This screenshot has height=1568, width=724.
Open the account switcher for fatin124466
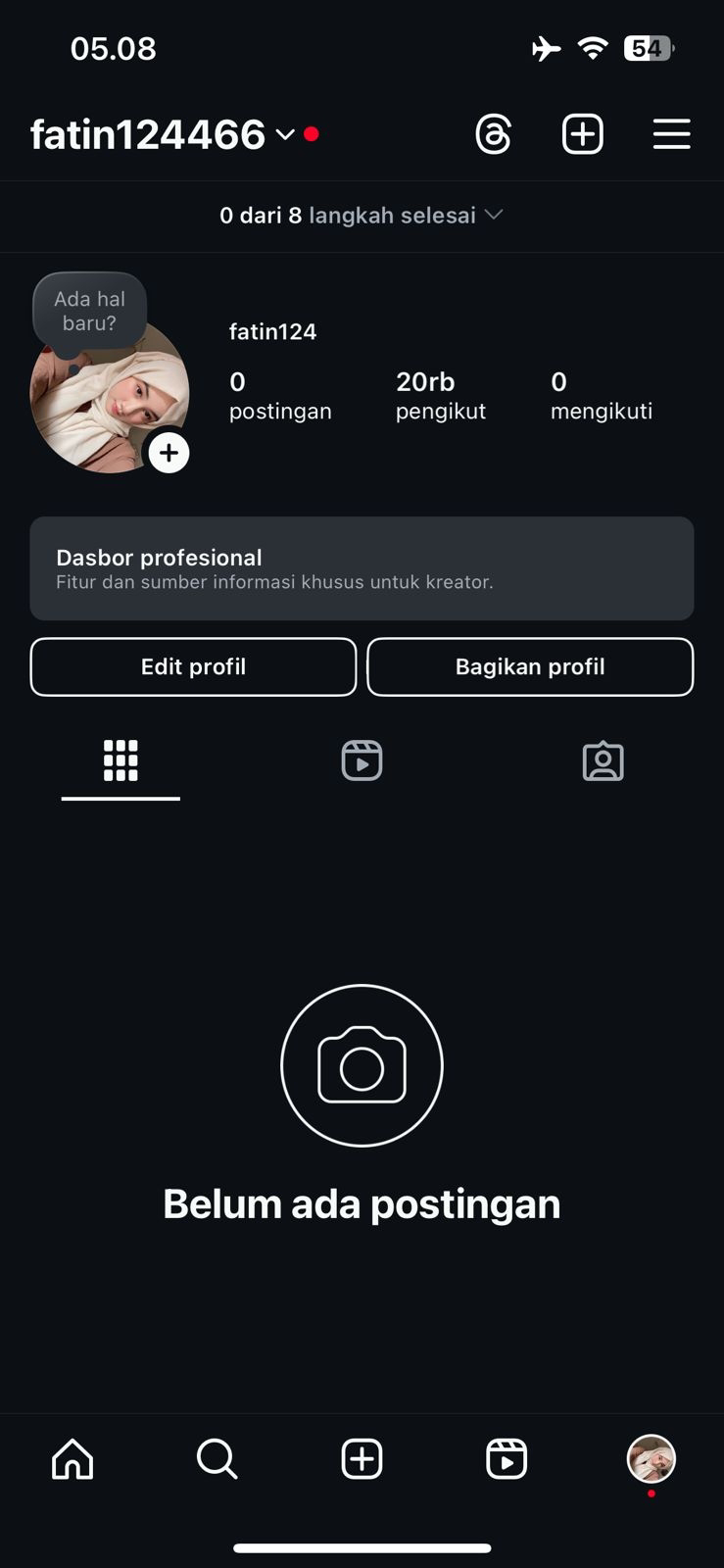pos(163,134)
